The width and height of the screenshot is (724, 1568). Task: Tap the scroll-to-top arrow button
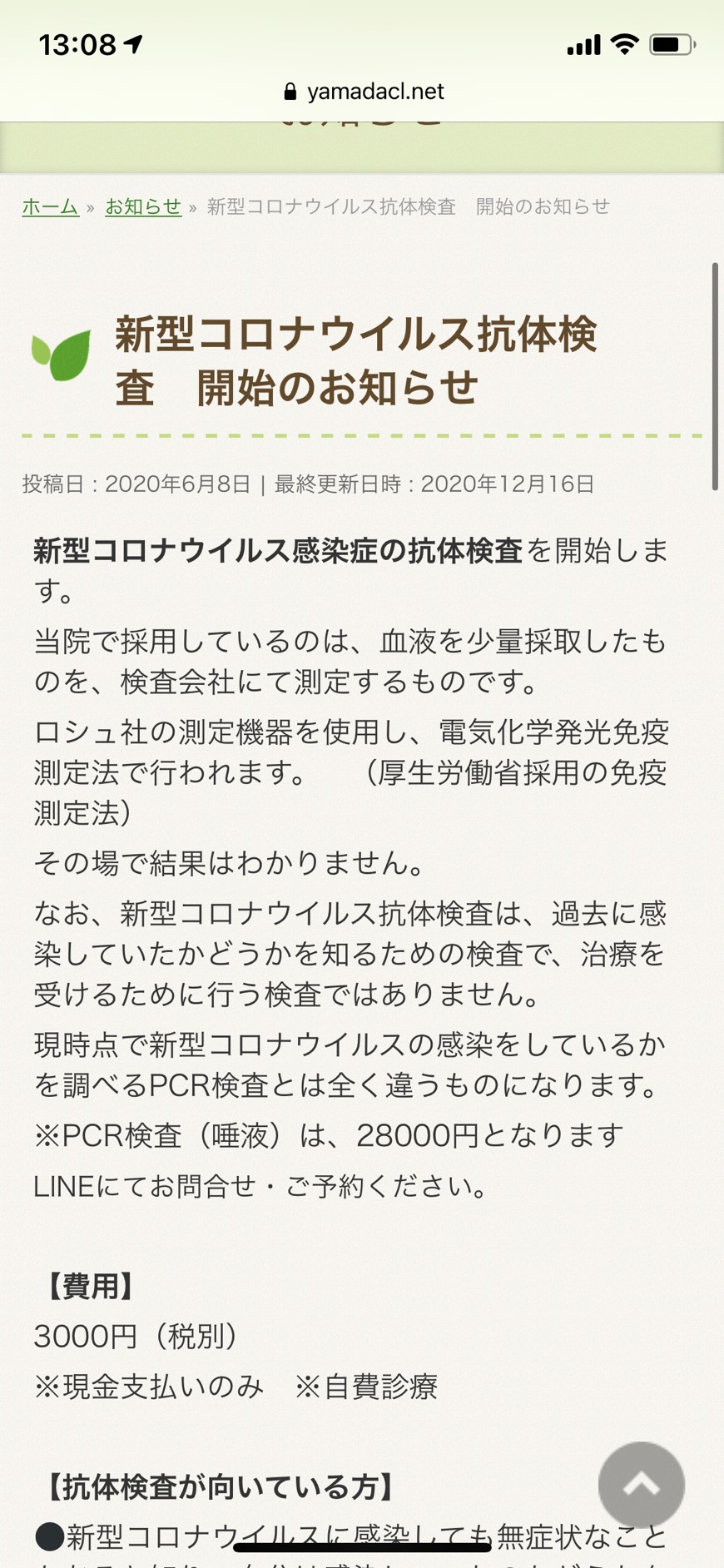click(x=641, y=1485)
